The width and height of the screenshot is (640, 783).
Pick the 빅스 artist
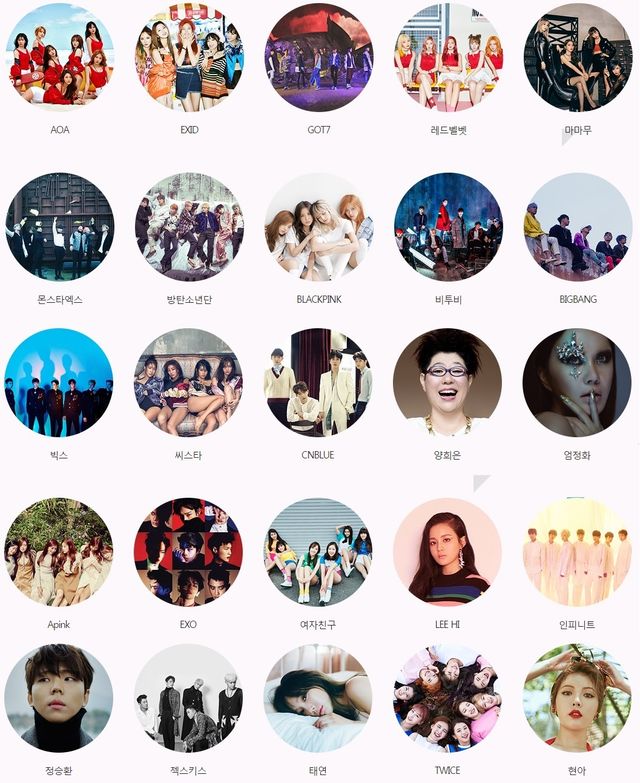(x=59, y=382)
